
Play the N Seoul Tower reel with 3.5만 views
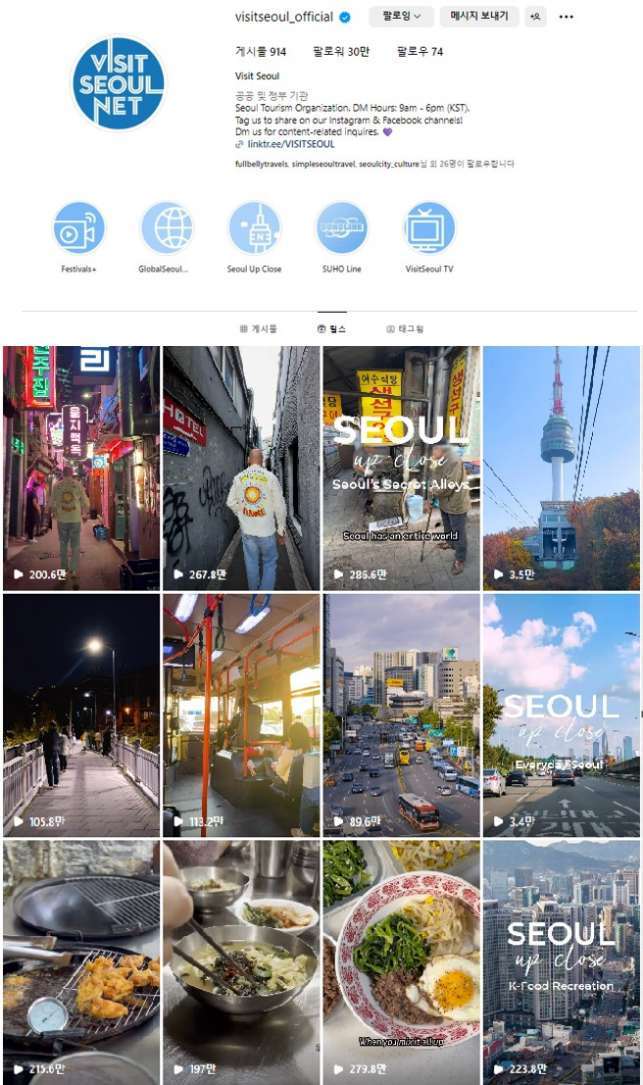[561, 467]
